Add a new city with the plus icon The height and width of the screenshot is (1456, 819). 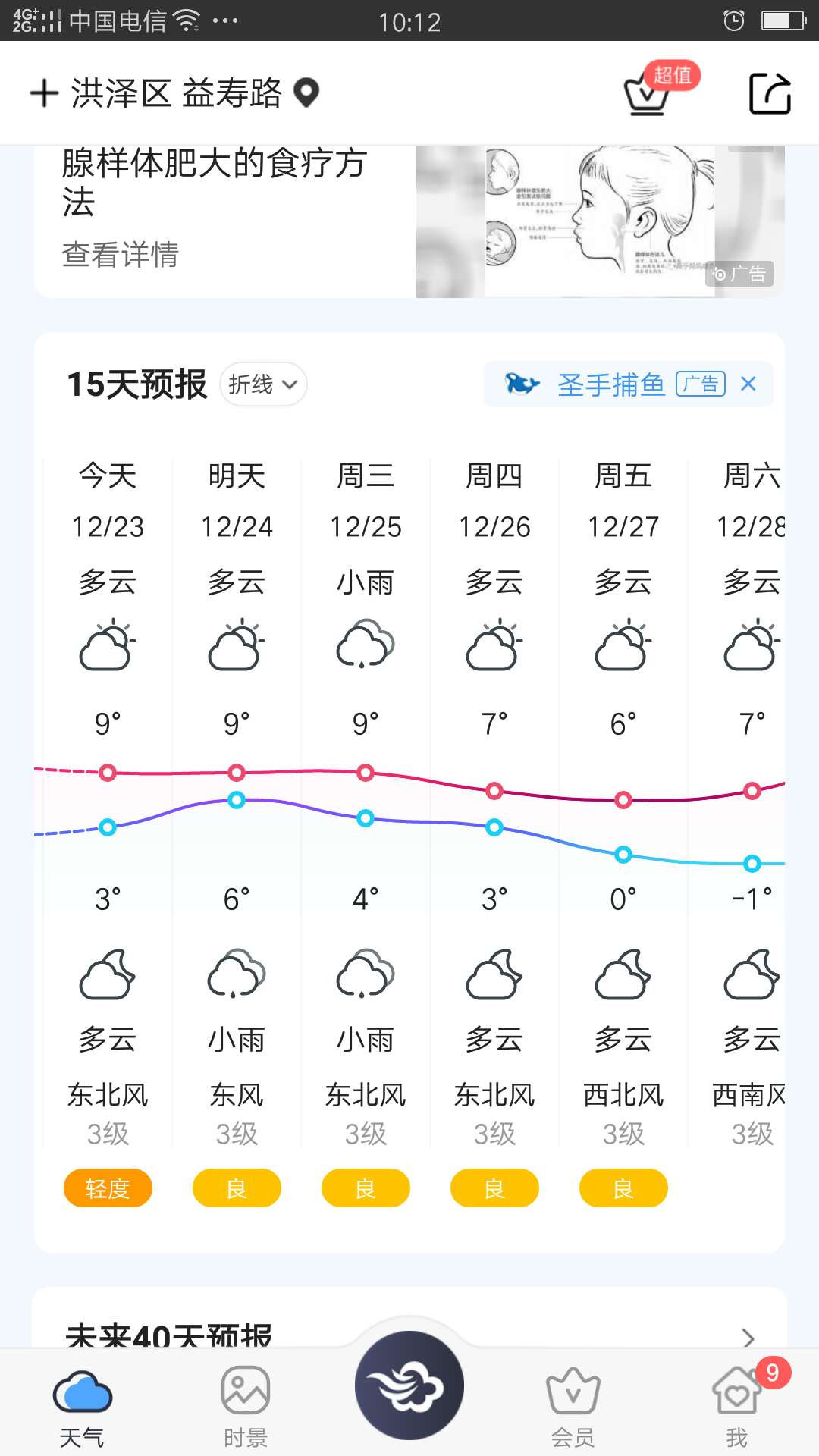[x=44, y=93]
